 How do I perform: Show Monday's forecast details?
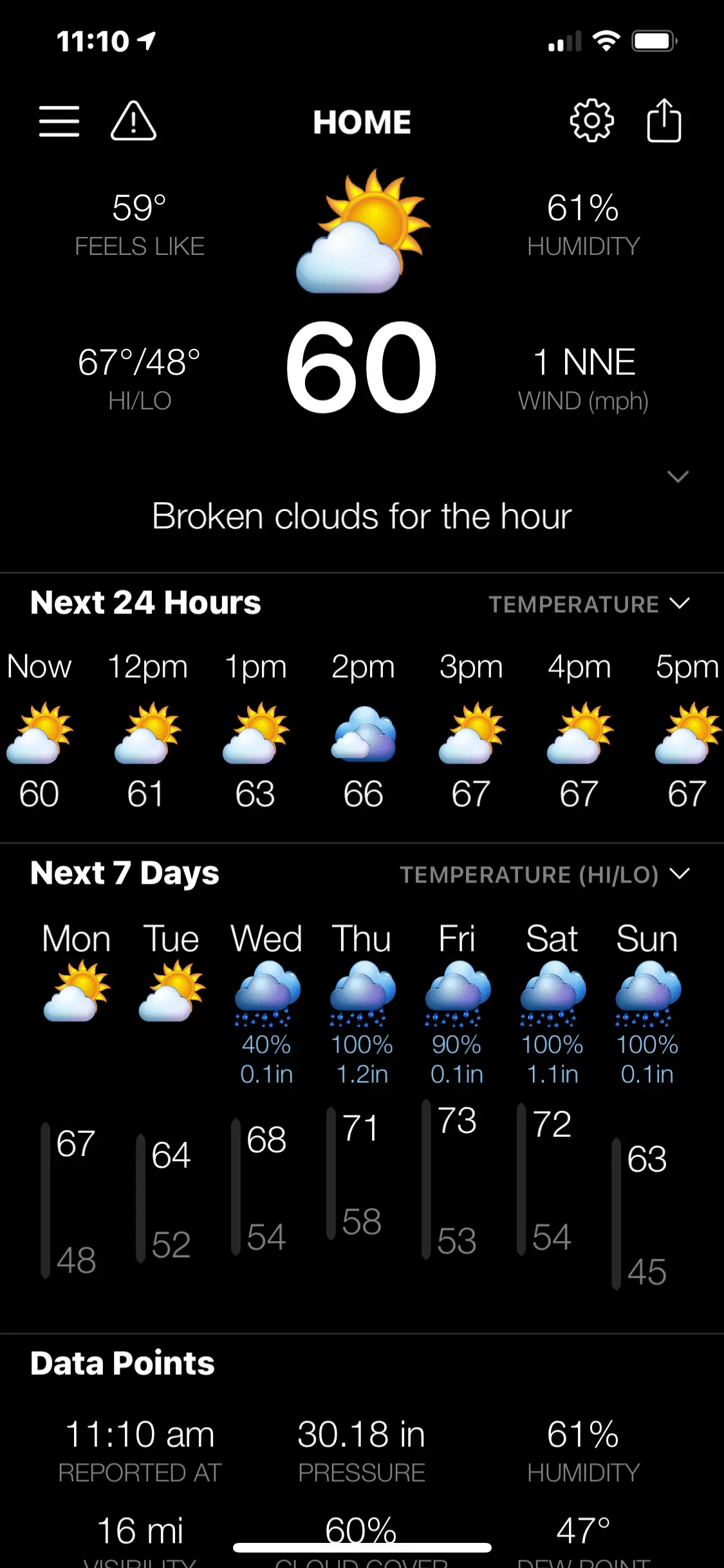pyautogui.click(x=76, y=991)
